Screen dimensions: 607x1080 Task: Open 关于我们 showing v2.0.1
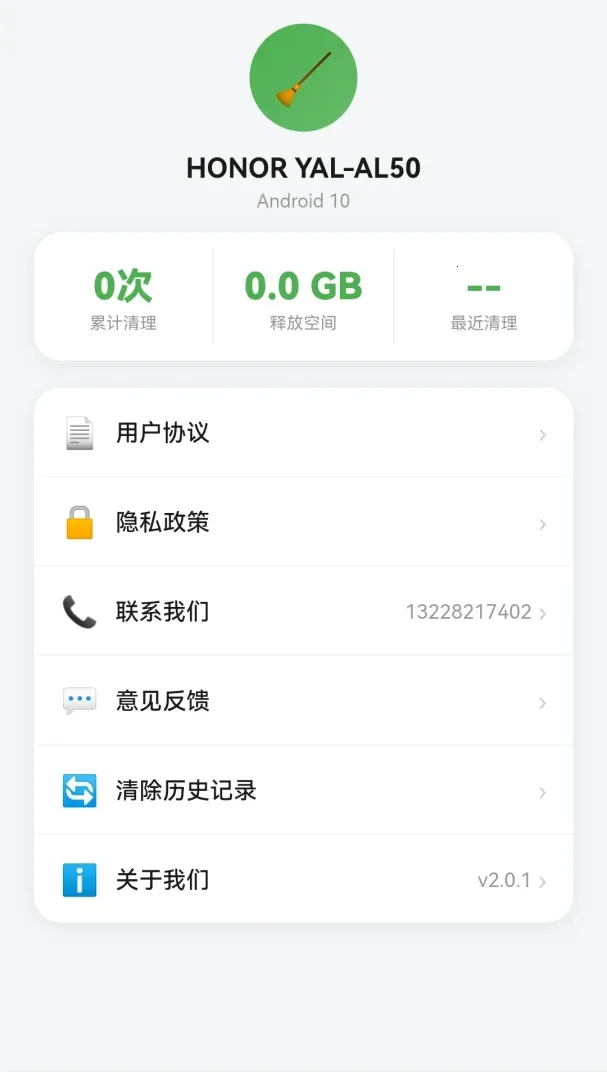point(303,879)
